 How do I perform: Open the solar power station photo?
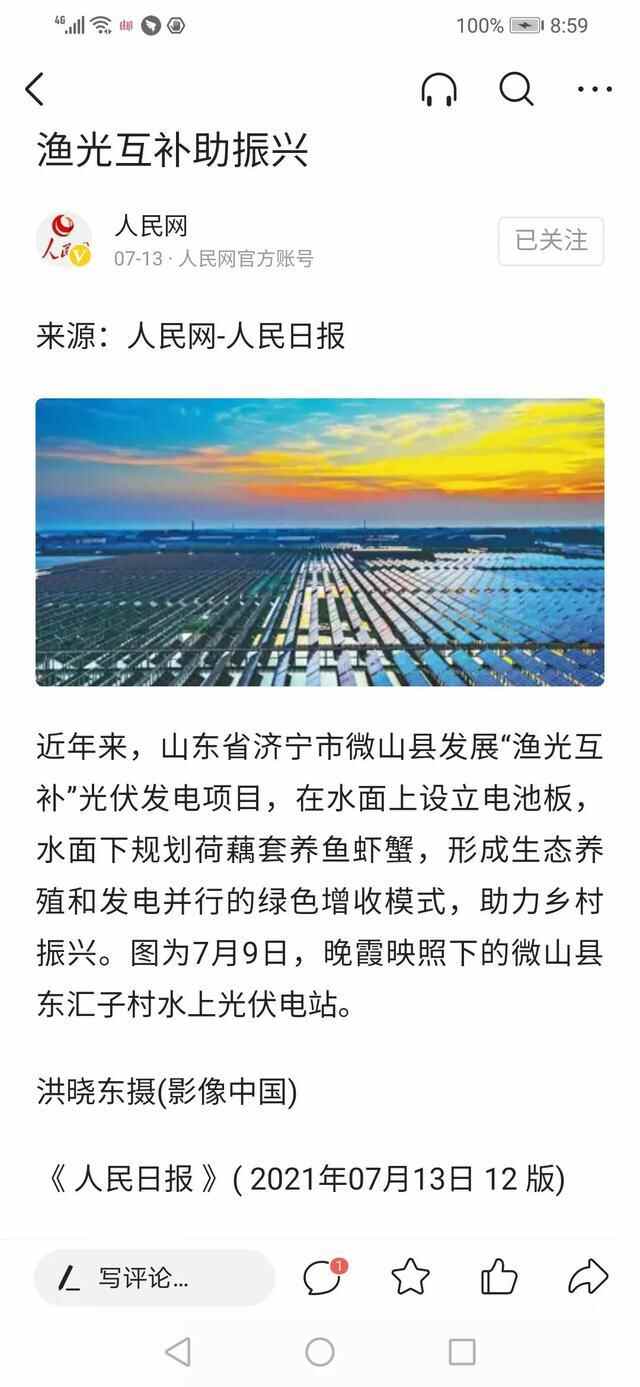tap(320, 542)
